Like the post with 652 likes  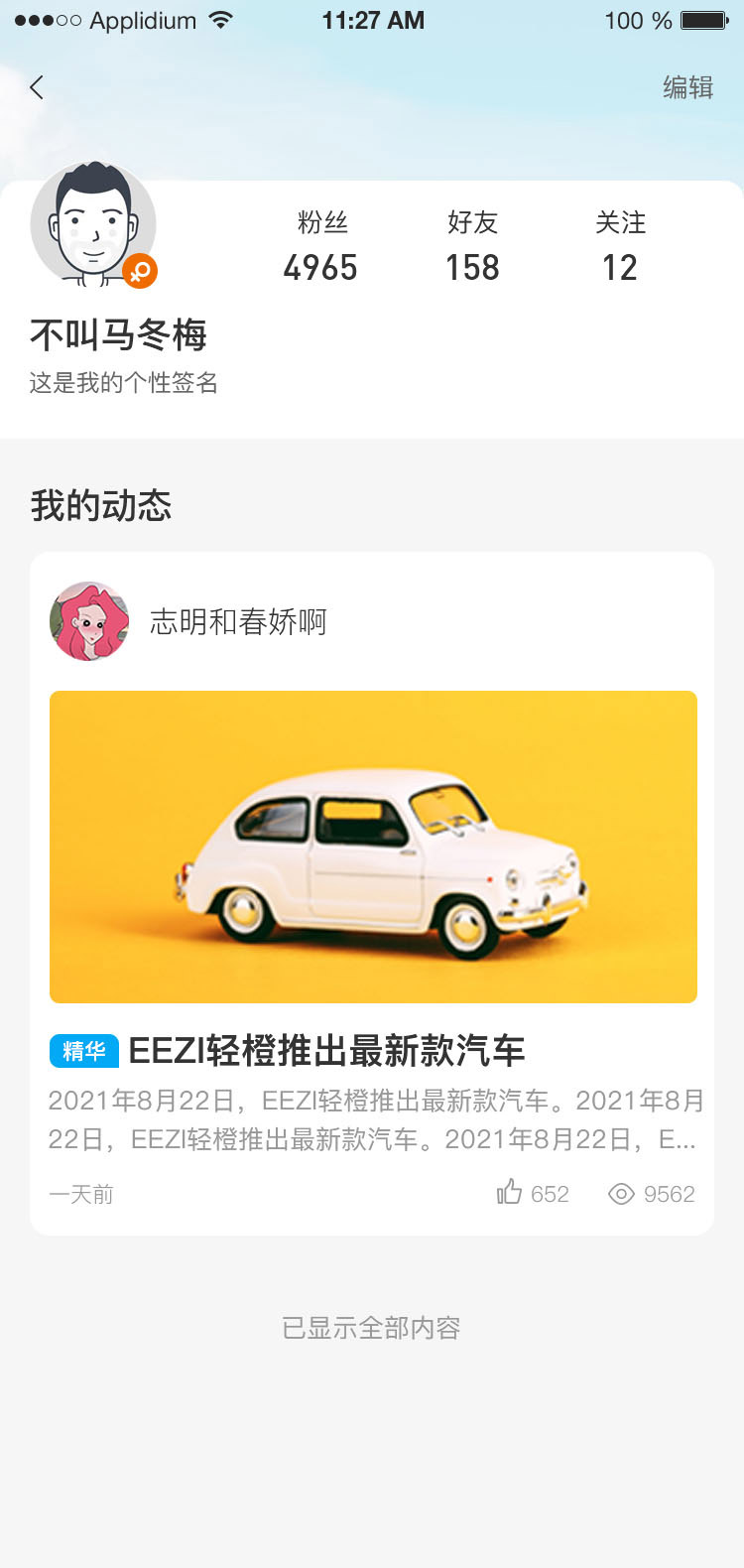(510, 1192)
